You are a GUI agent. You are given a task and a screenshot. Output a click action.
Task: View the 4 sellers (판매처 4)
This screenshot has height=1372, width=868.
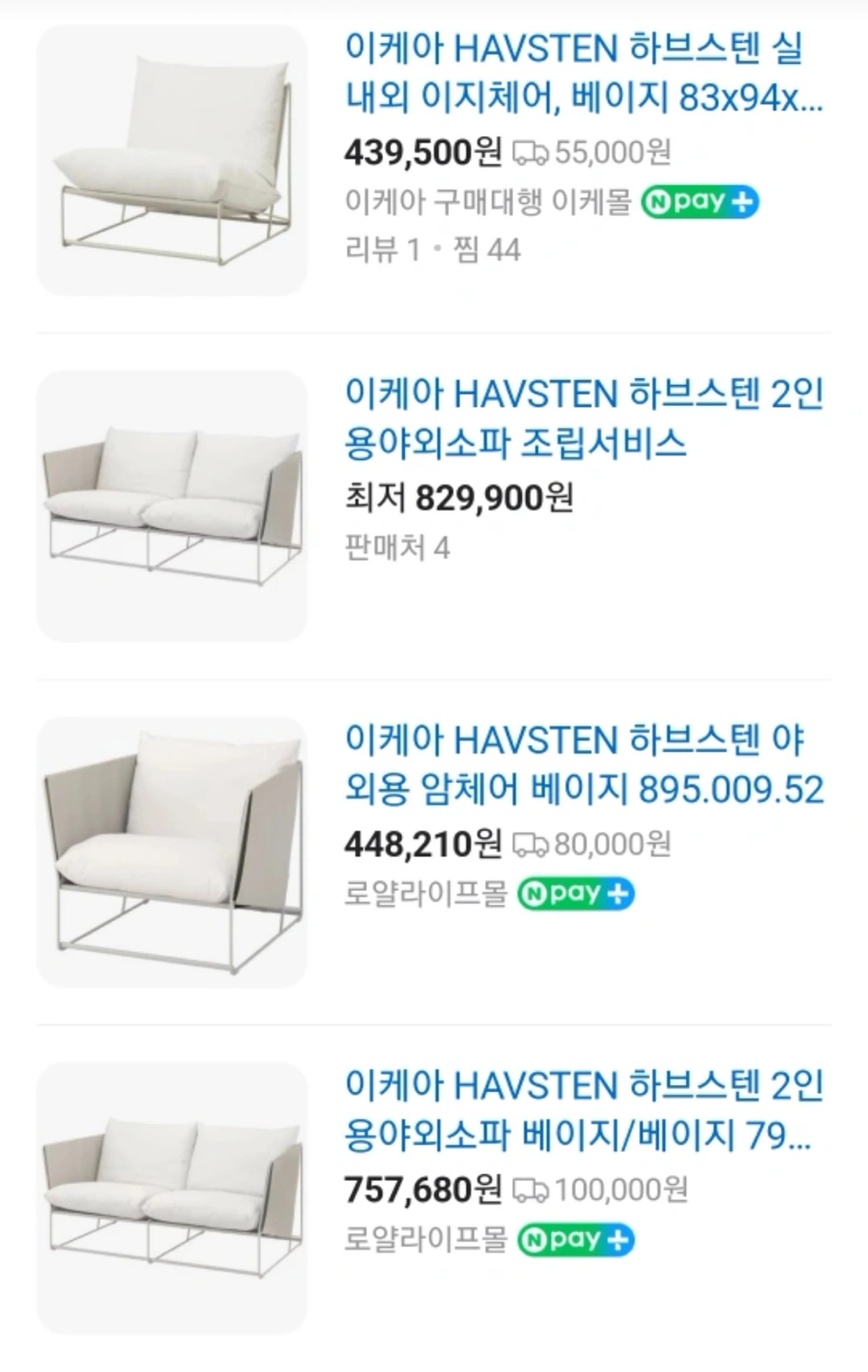pyautogui.click(x=396, y=548)
